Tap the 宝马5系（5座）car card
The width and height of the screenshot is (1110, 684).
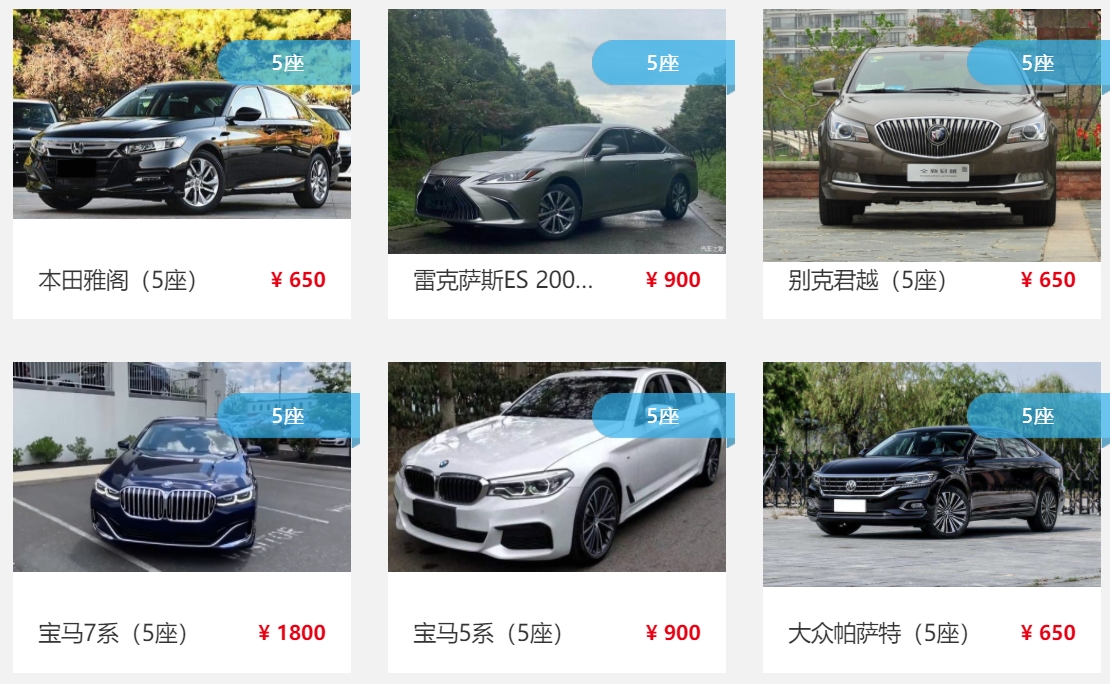(x=556, y=517)
